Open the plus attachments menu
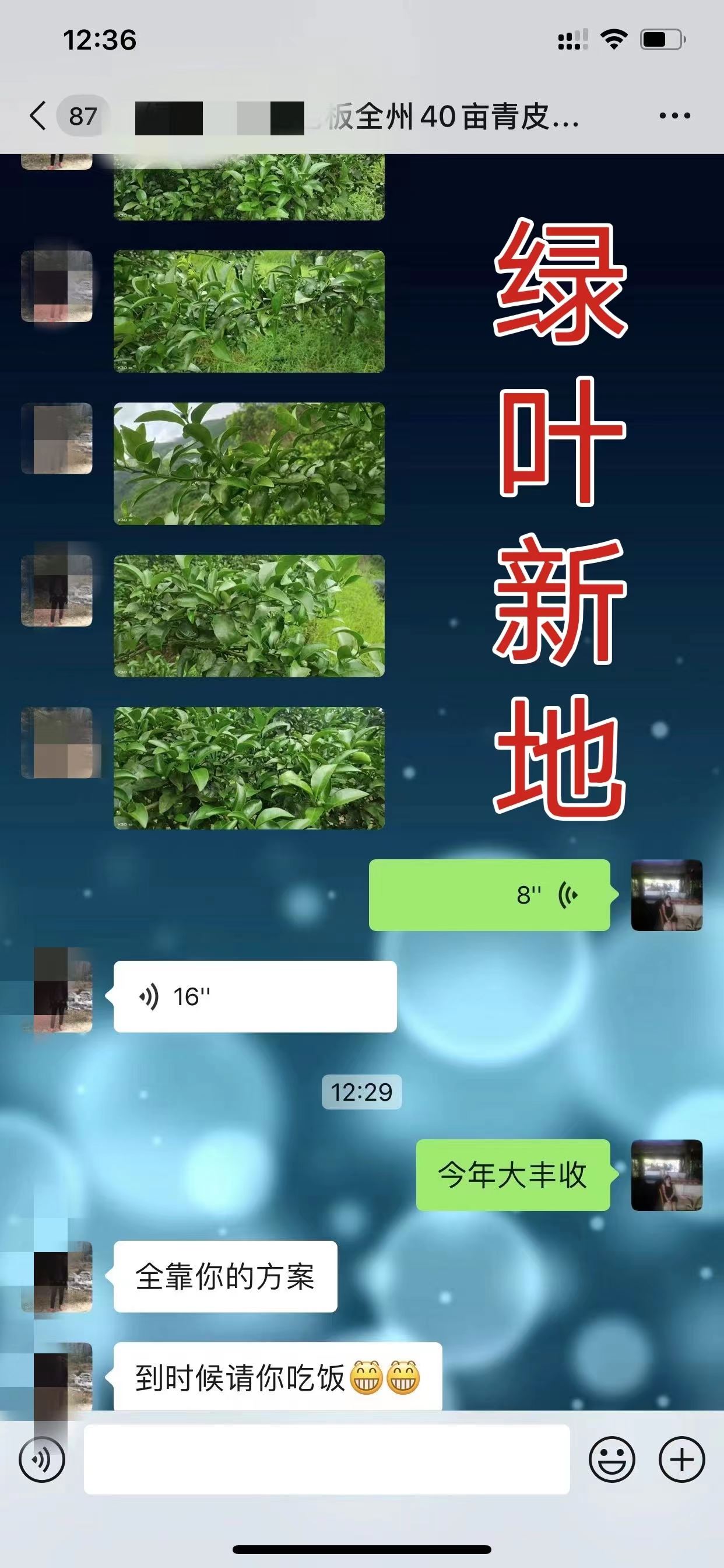The width and height of the screenshot is (724, 1568). pyautogui.click(x=681, y=1459)
